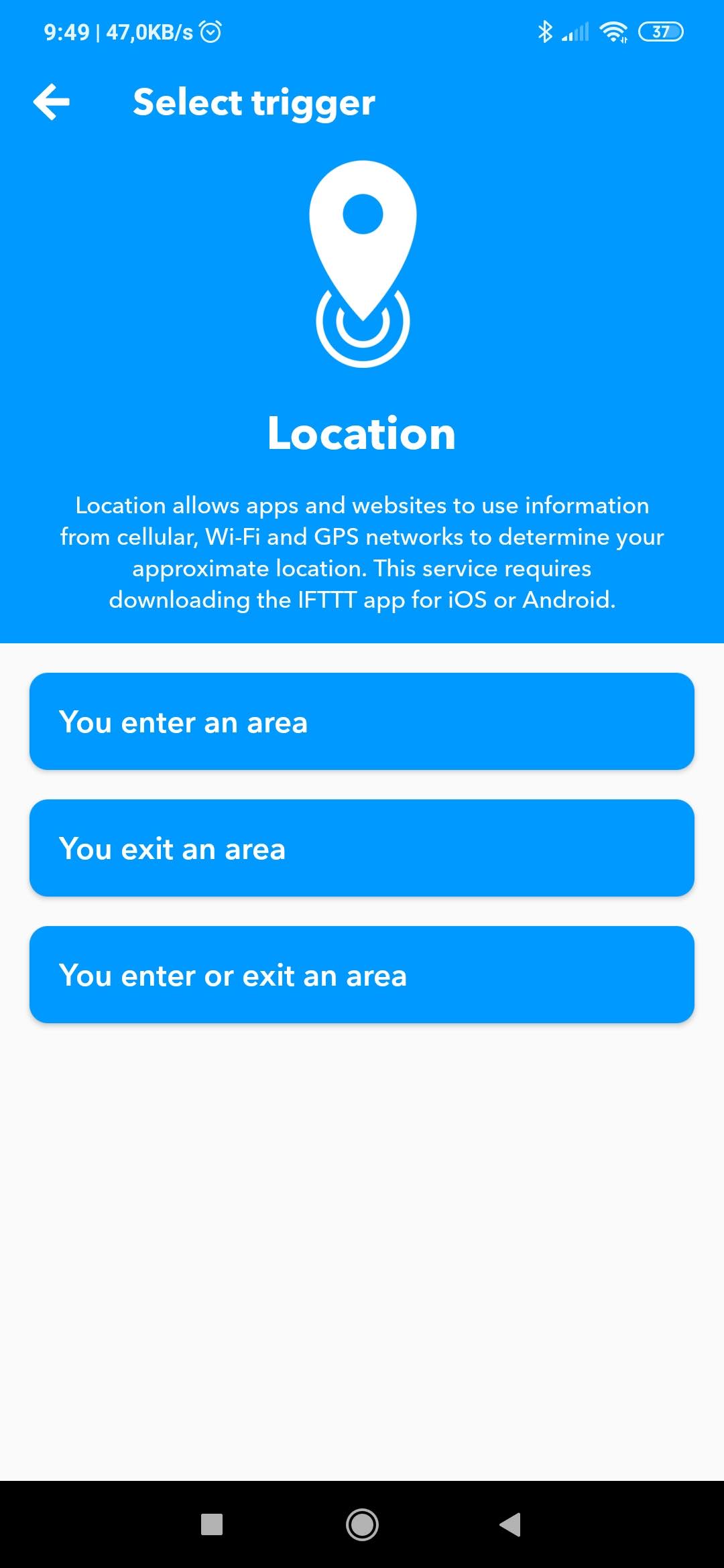The image size is (724, 1568).
Task: Select the You enter an area trigger
Action: [x=362, y=722]
